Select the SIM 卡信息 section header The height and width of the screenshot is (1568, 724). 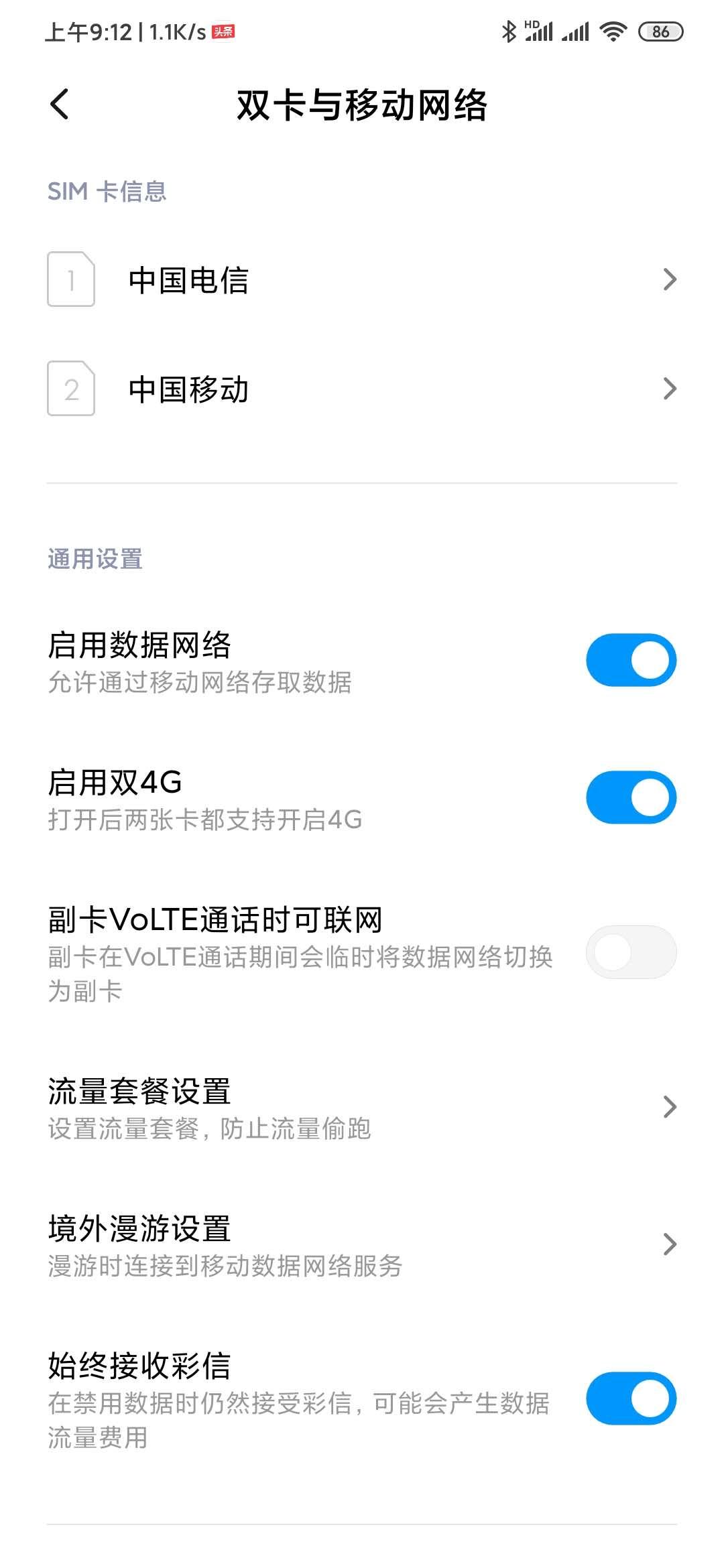[x=107, y=192]
